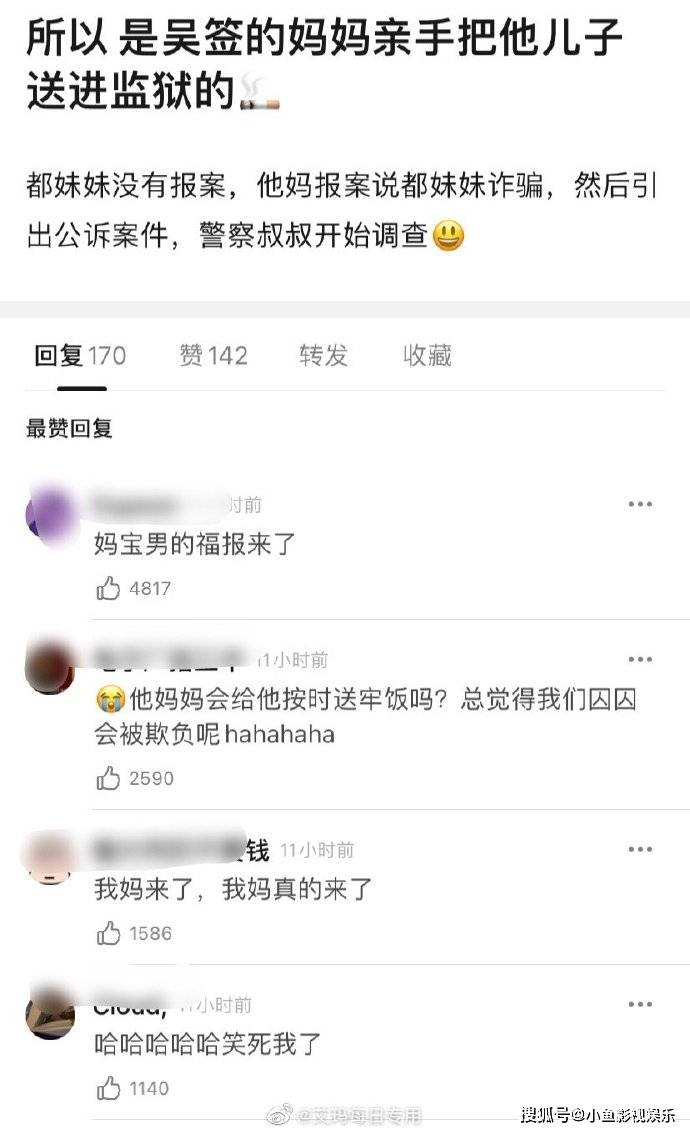Open avatar of 妈宝男的福报来了 commenter
690x1132 pixels.
pyautogui.click(x=50, y=515)
